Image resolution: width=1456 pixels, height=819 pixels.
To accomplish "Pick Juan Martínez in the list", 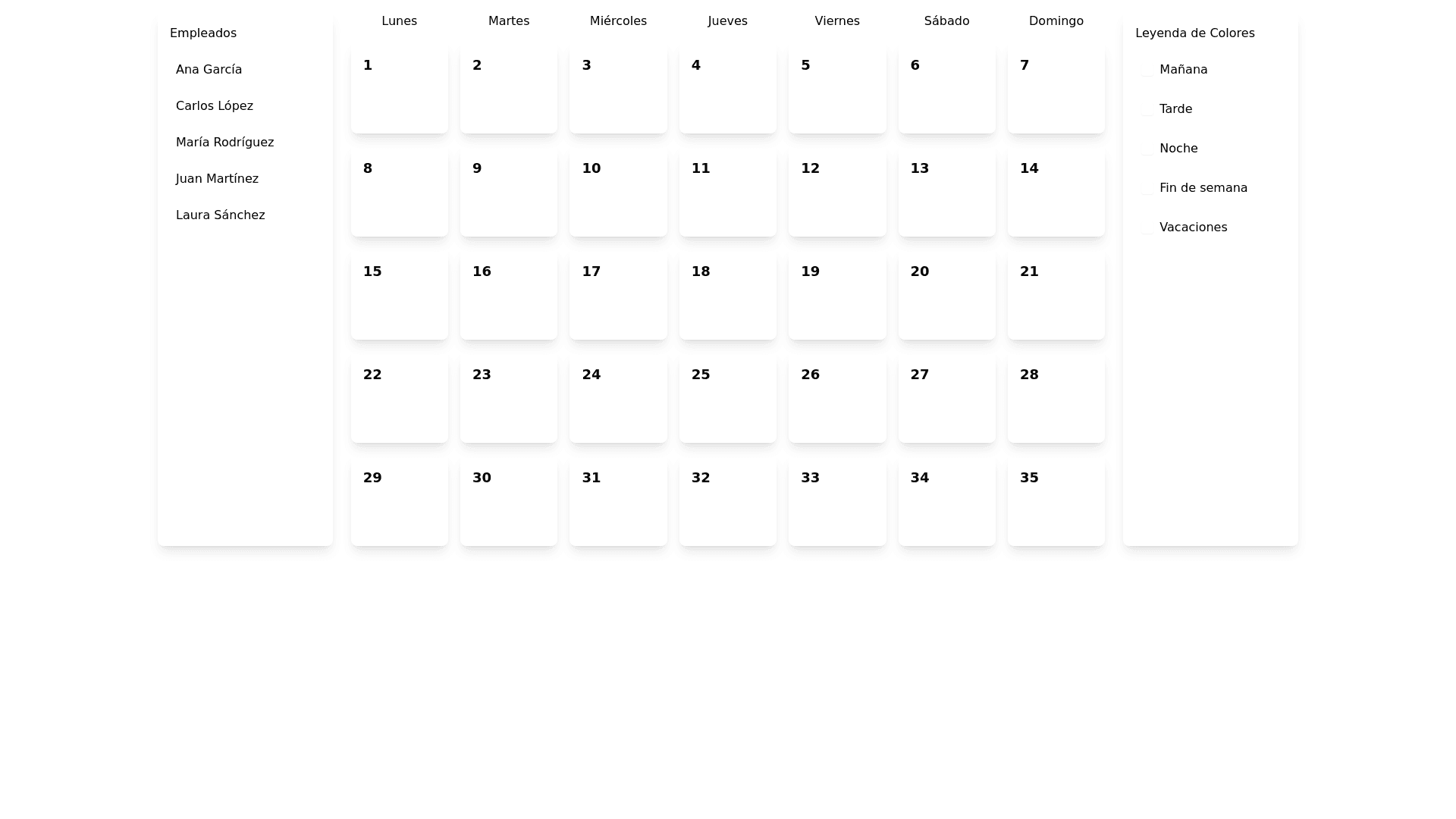I will tap(217, 179).
